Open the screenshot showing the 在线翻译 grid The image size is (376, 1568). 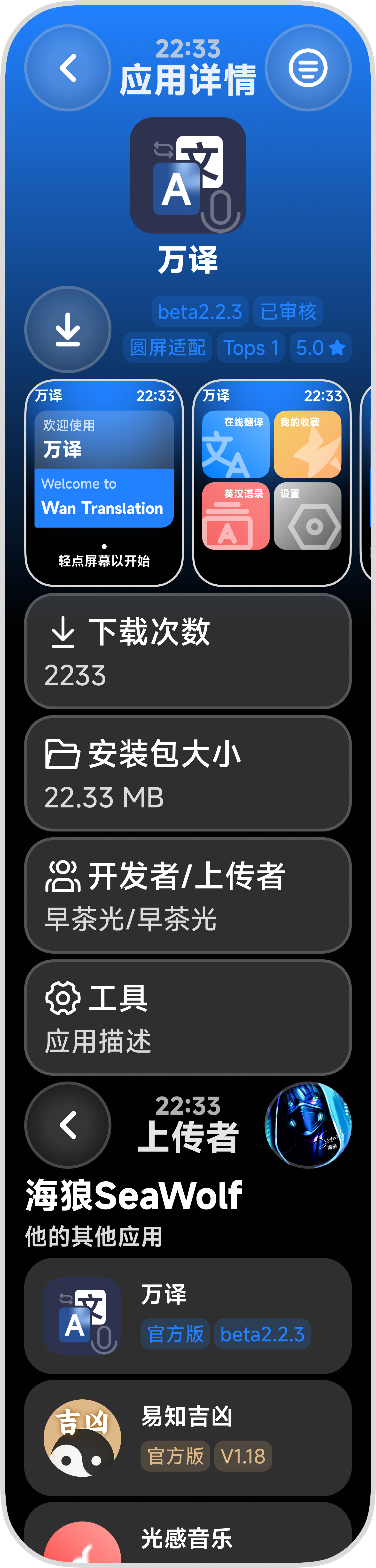point(271,483)
